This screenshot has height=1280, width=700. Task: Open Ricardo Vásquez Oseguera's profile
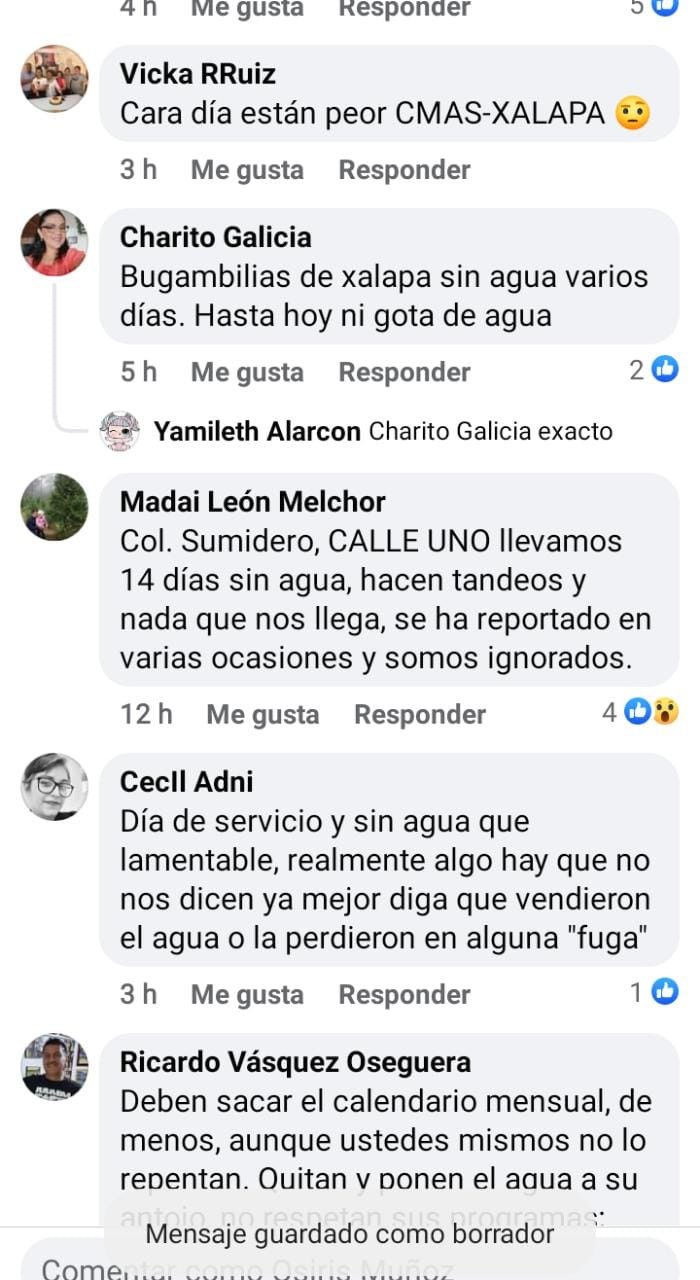click(295, 1061)
